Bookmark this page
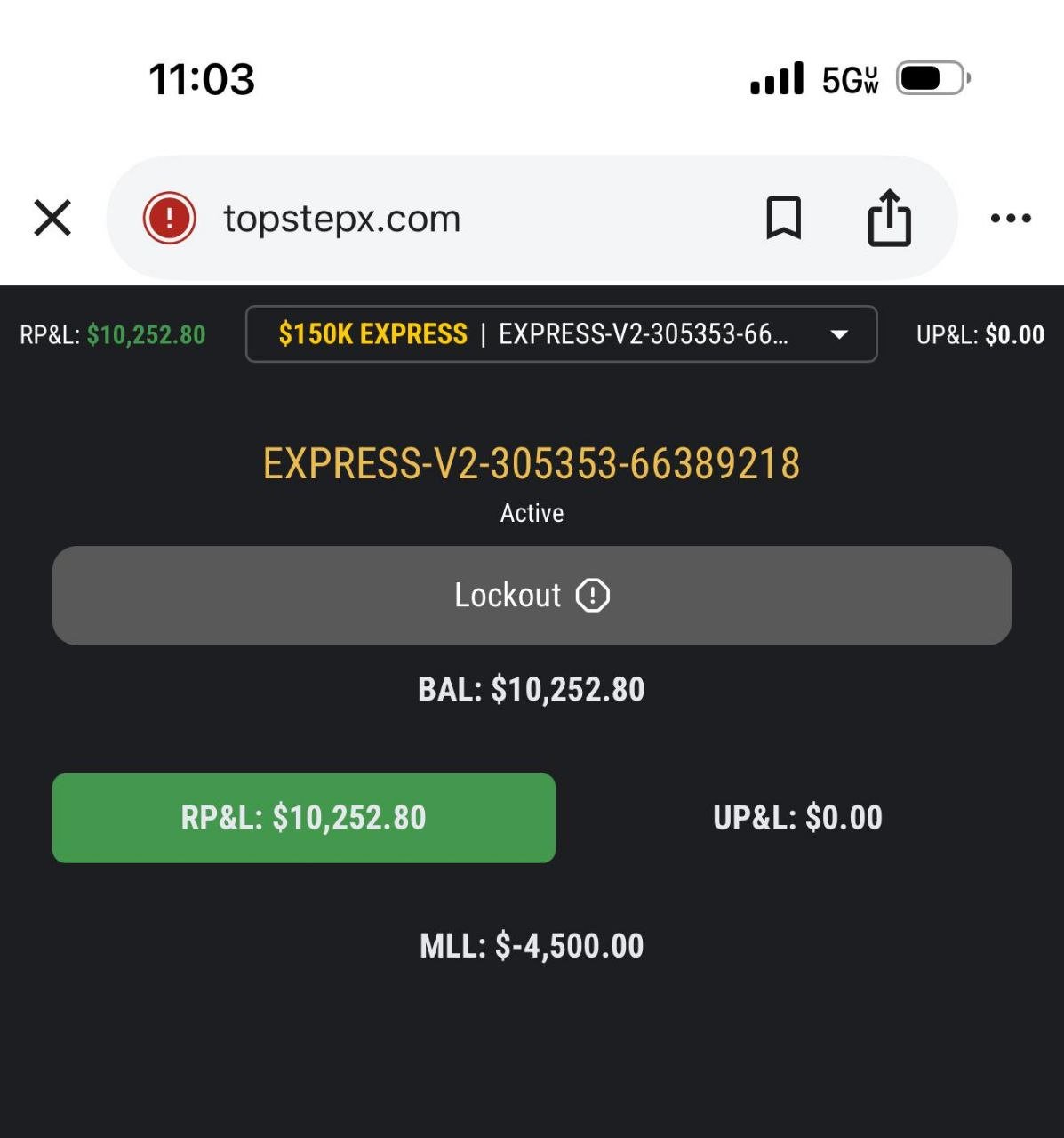Screen dimensions: 1064x1138 tap(783, 218)
